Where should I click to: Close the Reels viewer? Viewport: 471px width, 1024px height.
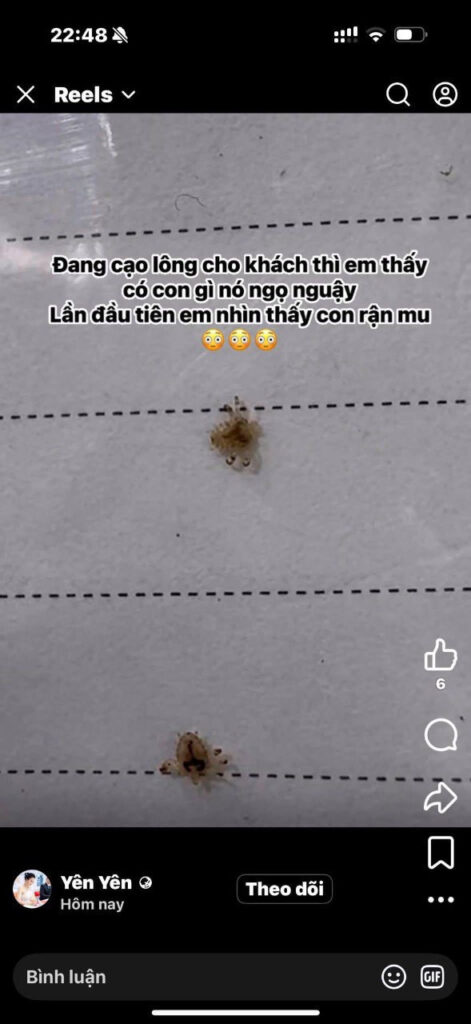coord(25,95)
